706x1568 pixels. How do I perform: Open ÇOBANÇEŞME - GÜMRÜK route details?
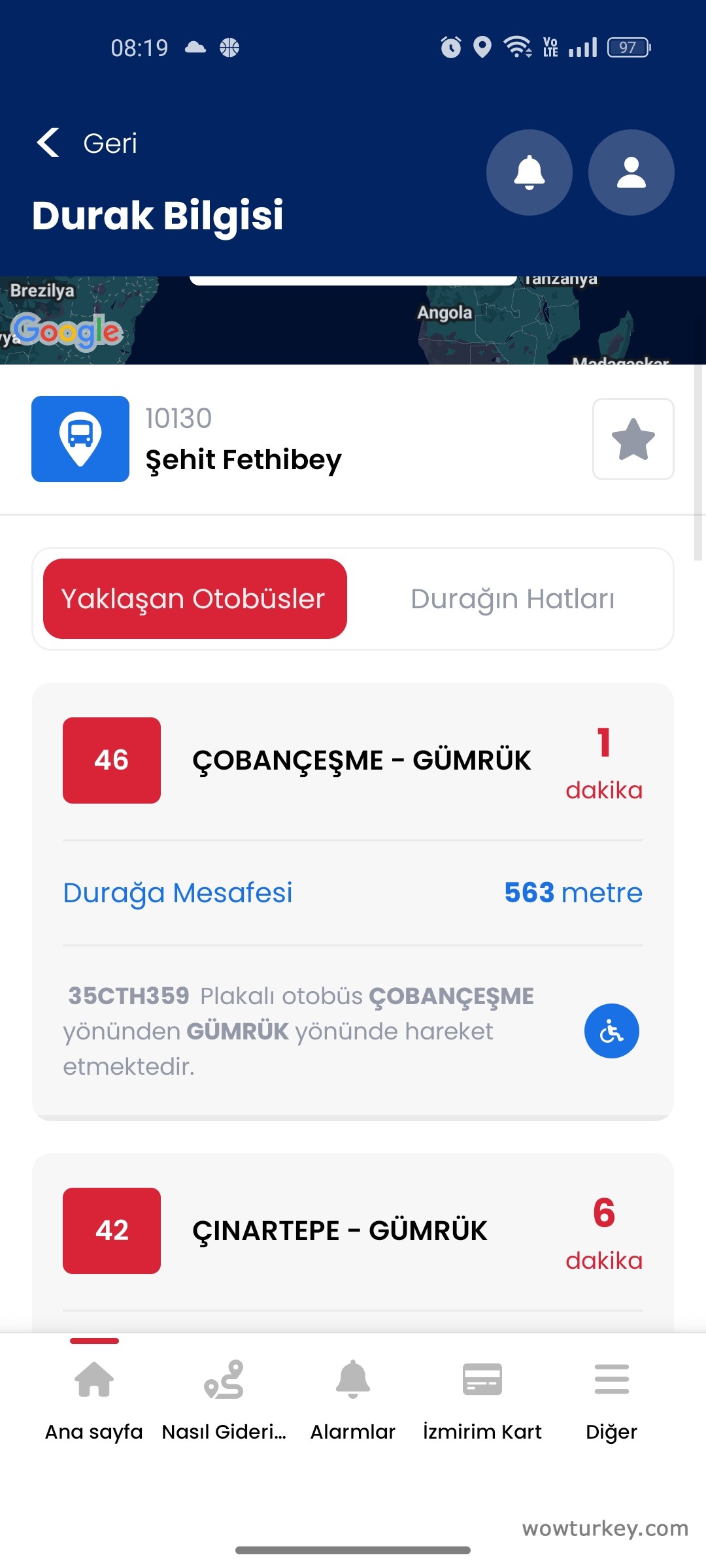(x=361, y=760)
